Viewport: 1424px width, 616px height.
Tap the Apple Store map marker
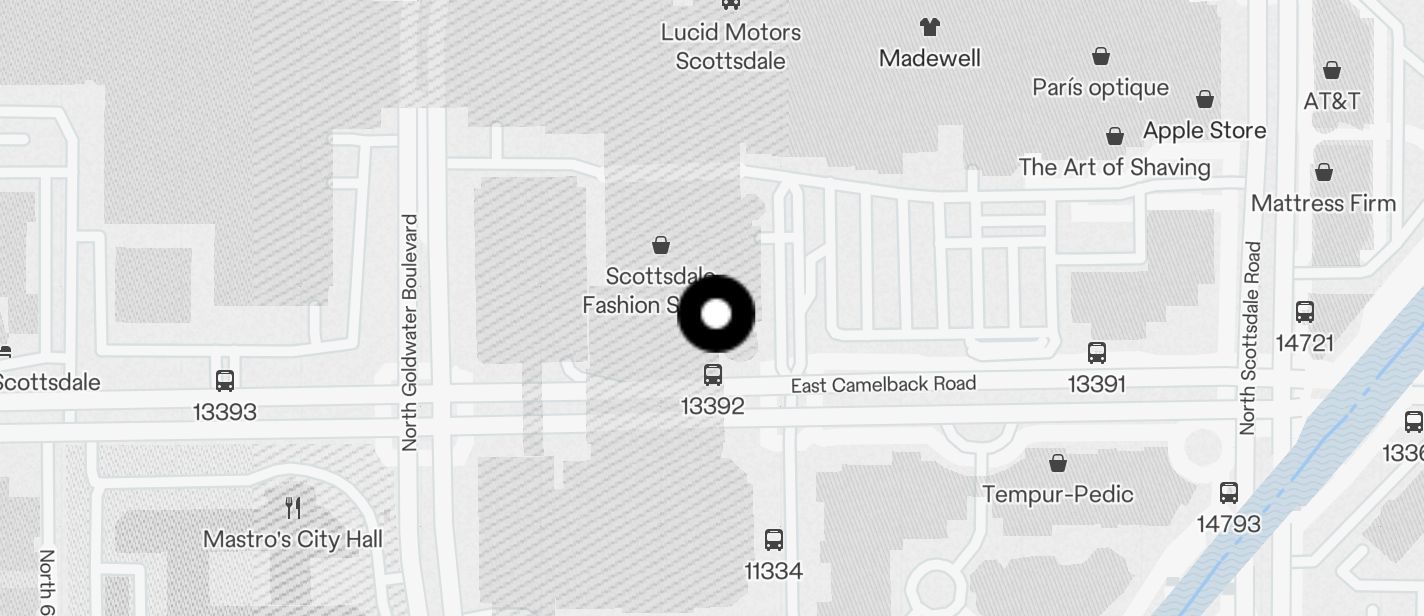click(x=1205, y=100)
